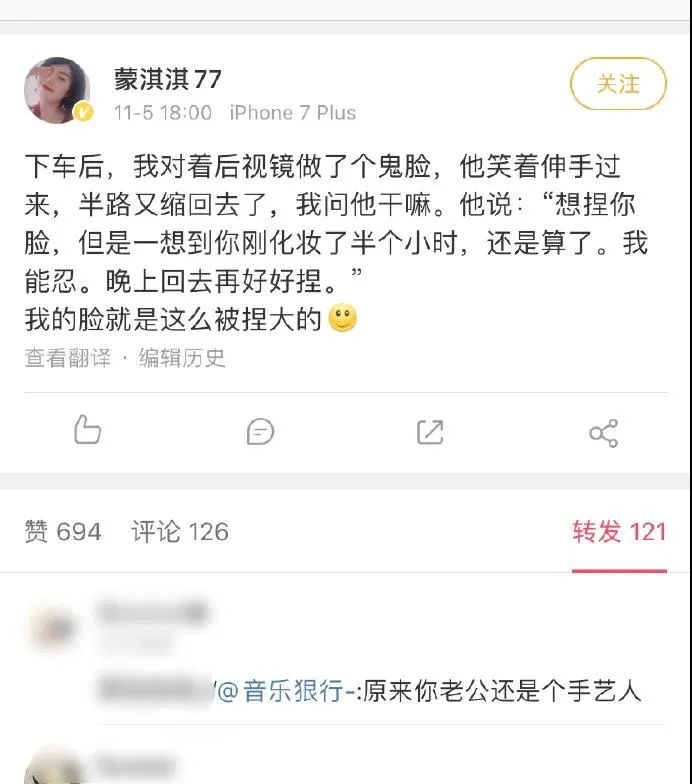Open 蒙淇淇77's profile avatar
The width and height of the screenshot is (692, 784).
[x=58, y=90]
